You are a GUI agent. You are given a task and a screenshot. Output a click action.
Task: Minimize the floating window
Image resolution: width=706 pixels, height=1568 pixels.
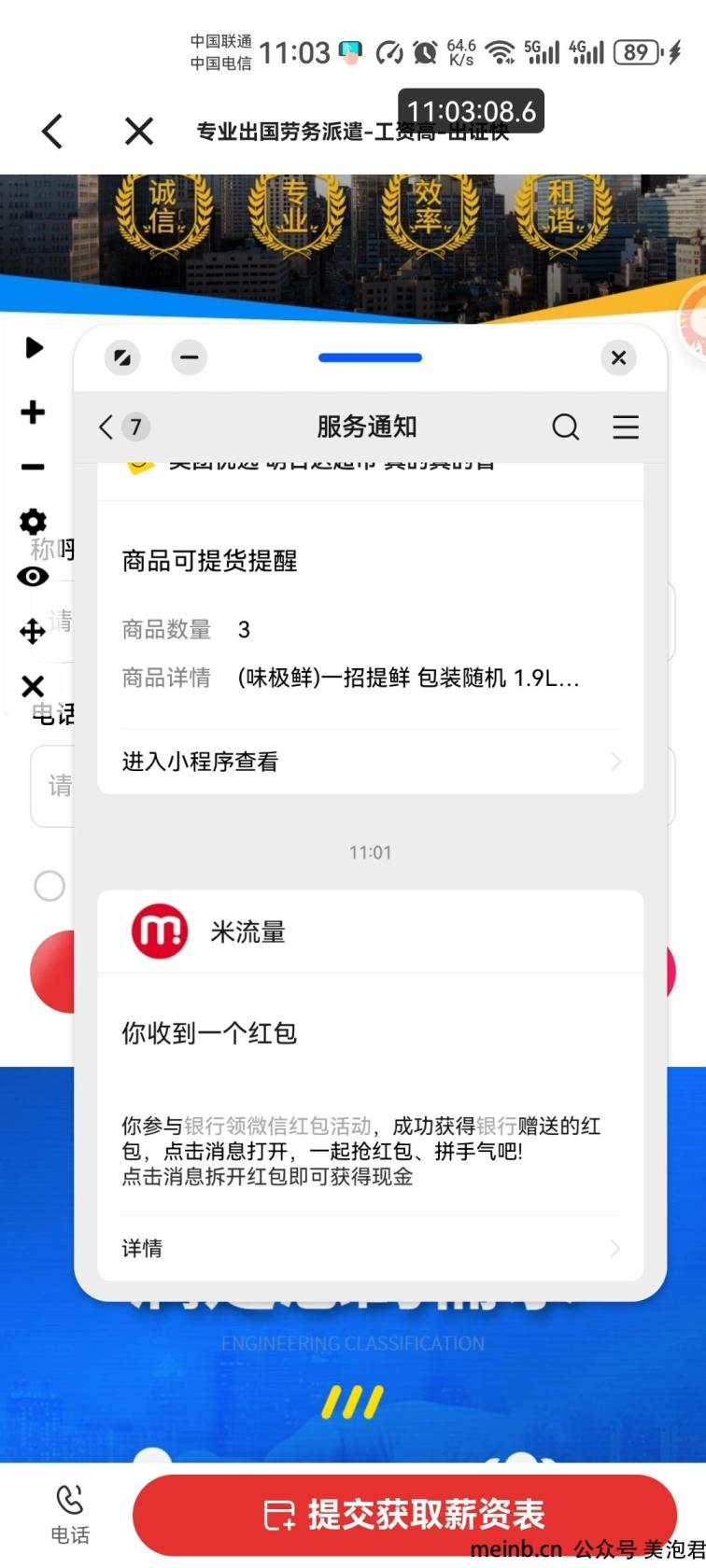[x=190, y=357]
